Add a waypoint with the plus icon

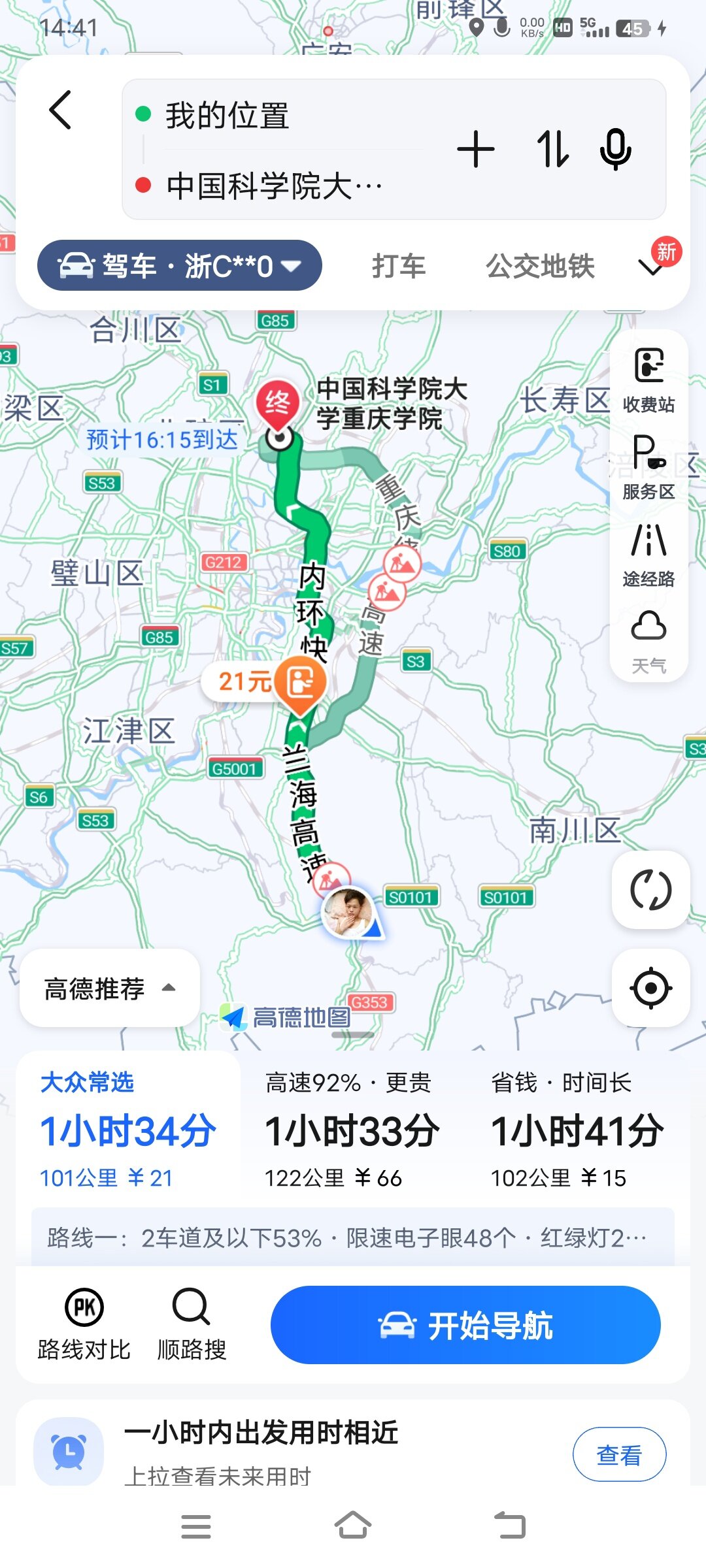[x=475, y=150]
